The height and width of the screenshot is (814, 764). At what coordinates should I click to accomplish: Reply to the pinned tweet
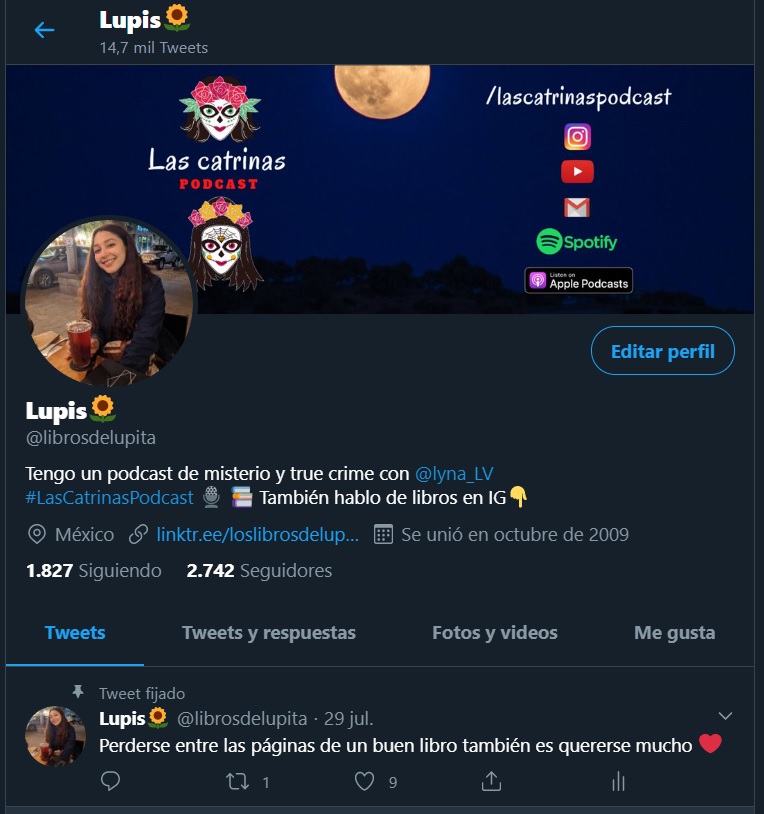click(x=111, y=782)
